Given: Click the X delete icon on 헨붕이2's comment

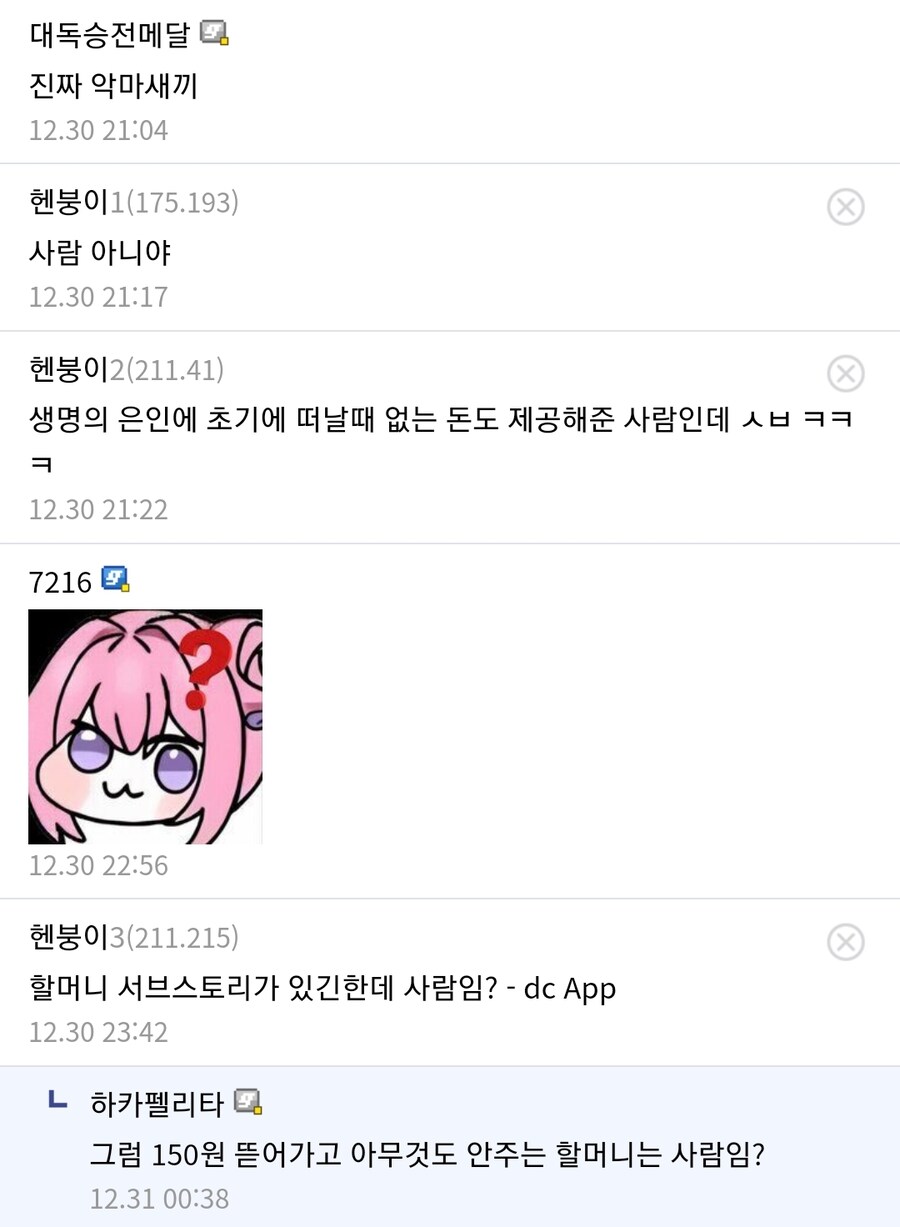Looking at the screenshot, I should tap(847, 373).
